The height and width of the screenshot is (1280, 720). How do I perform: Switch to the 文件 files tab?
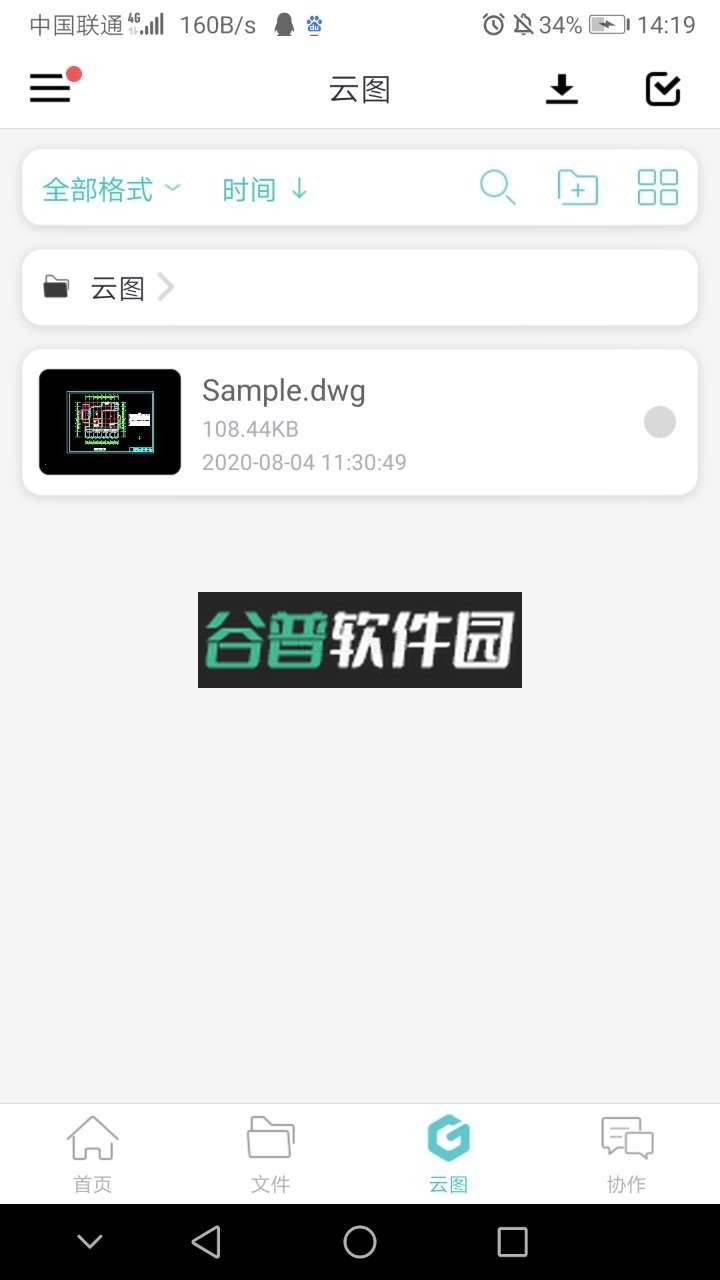269,1150
